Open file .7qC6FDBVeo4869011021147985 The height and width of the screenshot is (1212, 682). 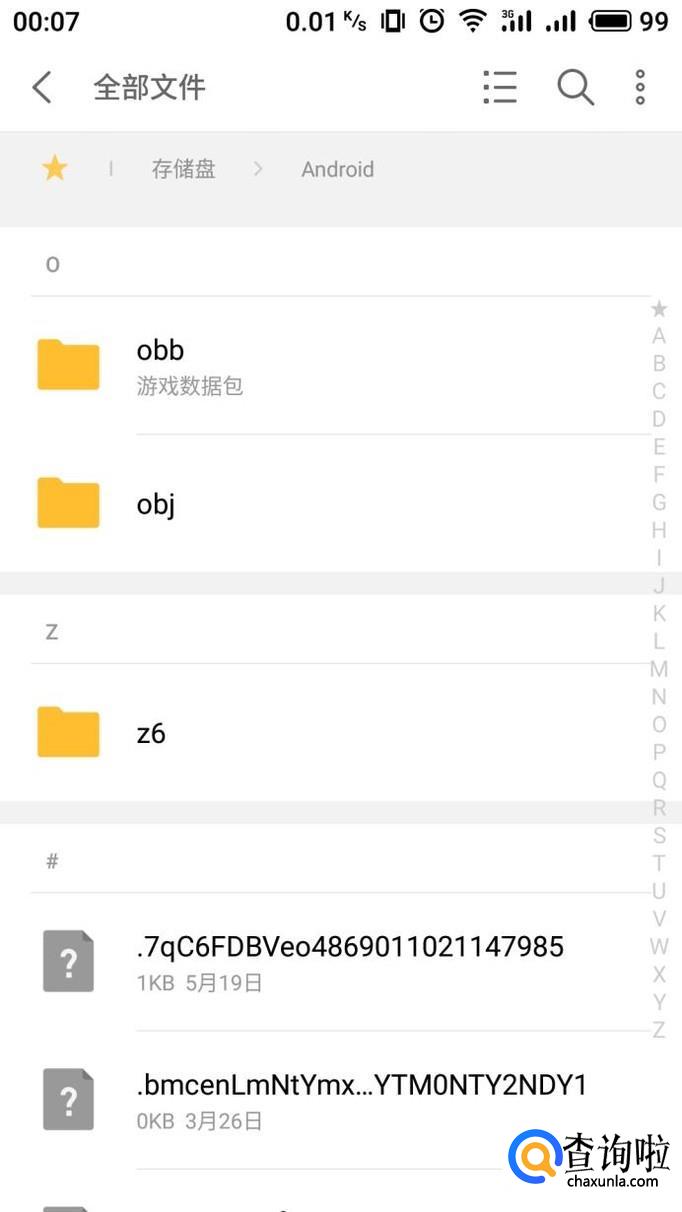pos(350,961)
